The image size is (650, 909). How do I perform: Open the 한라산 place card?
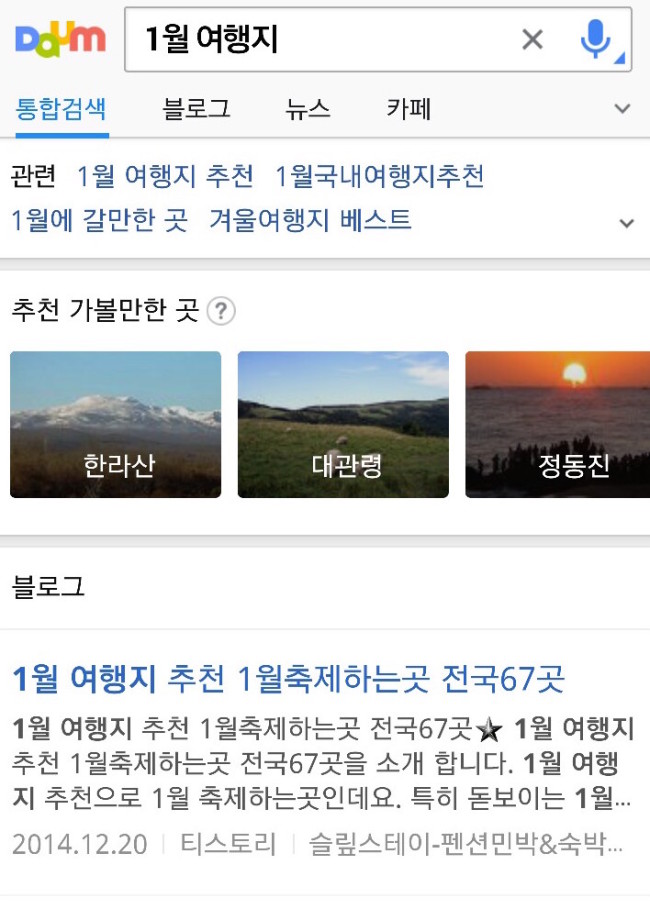115,424
